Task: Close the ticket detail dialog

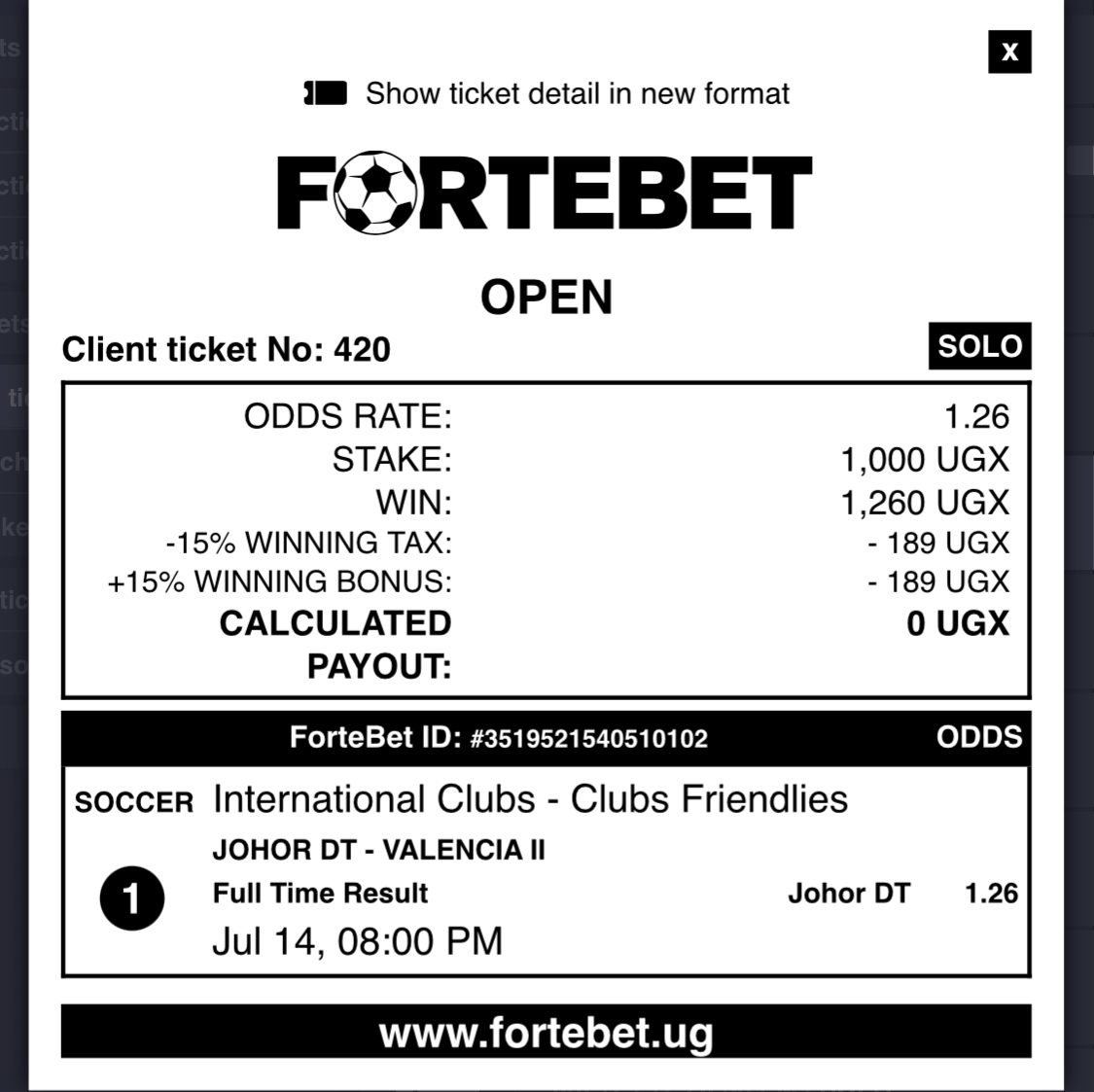Action: (1009, 52)
